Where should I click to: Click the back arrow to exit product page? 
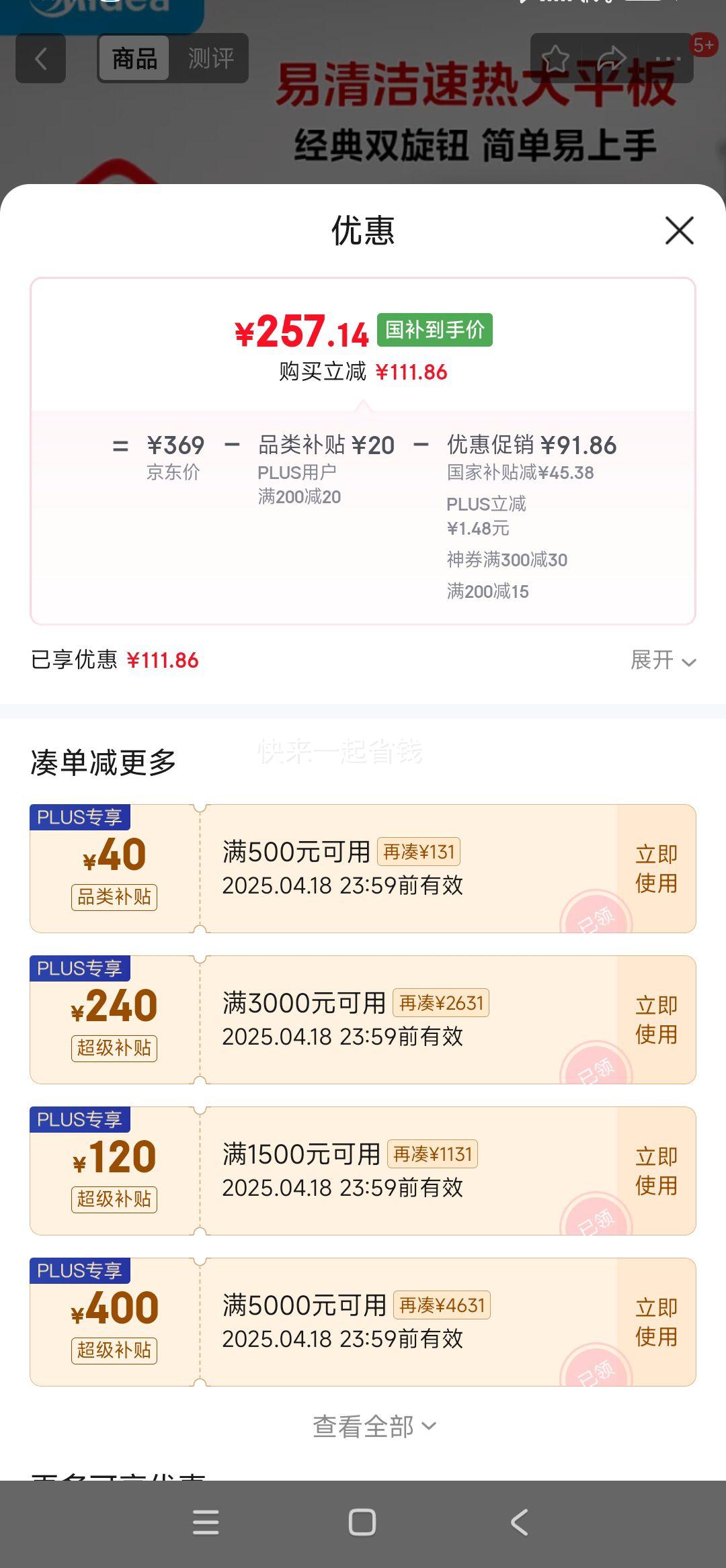40,59
